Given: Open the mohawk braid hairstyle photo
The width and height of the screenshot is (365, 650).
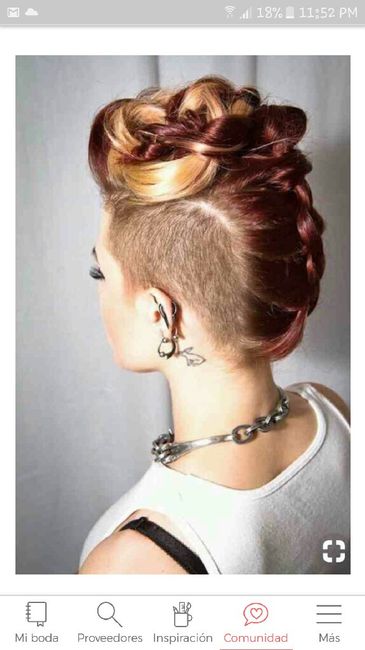Looking at the screenshot, I should tap(183, 315).
